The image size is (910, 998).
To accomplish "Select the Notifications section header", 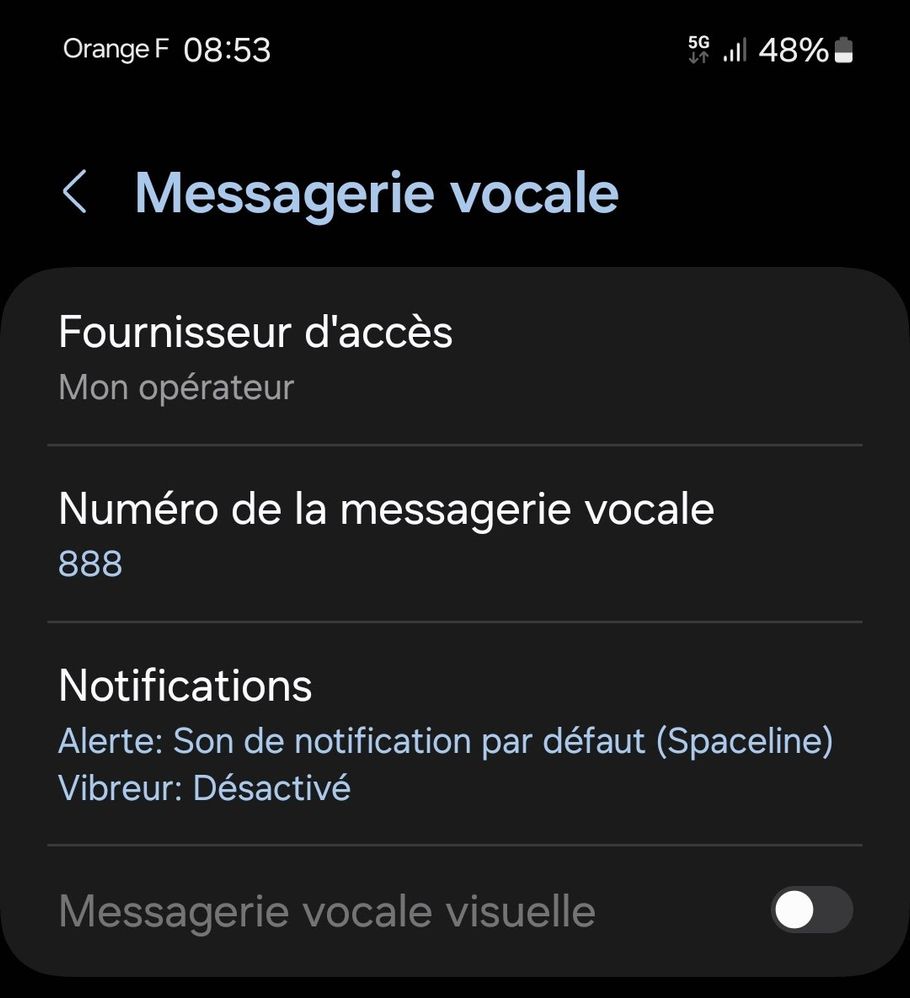I will coord(186,686).
